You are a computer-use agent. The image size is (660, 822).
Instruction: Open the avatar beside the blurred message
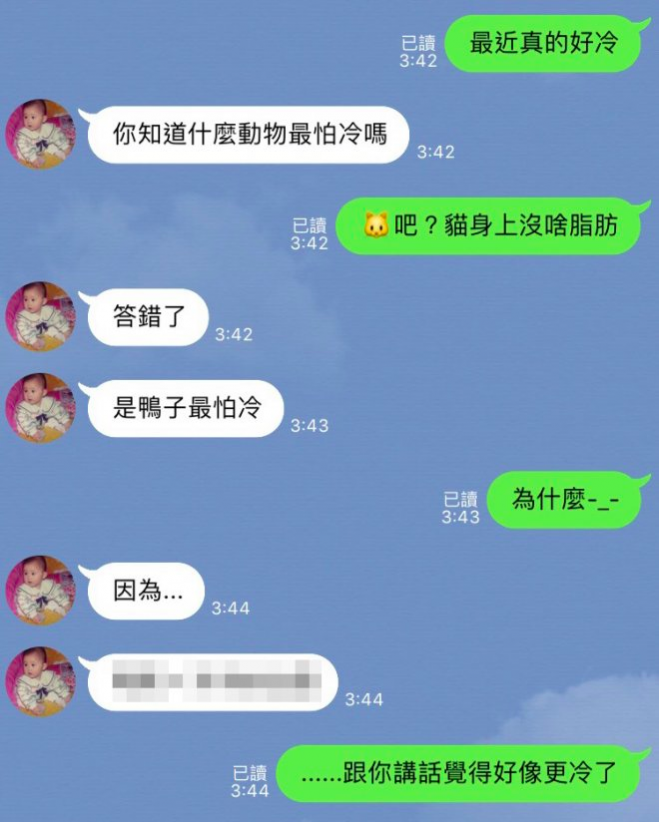click(x=41, y=681)
